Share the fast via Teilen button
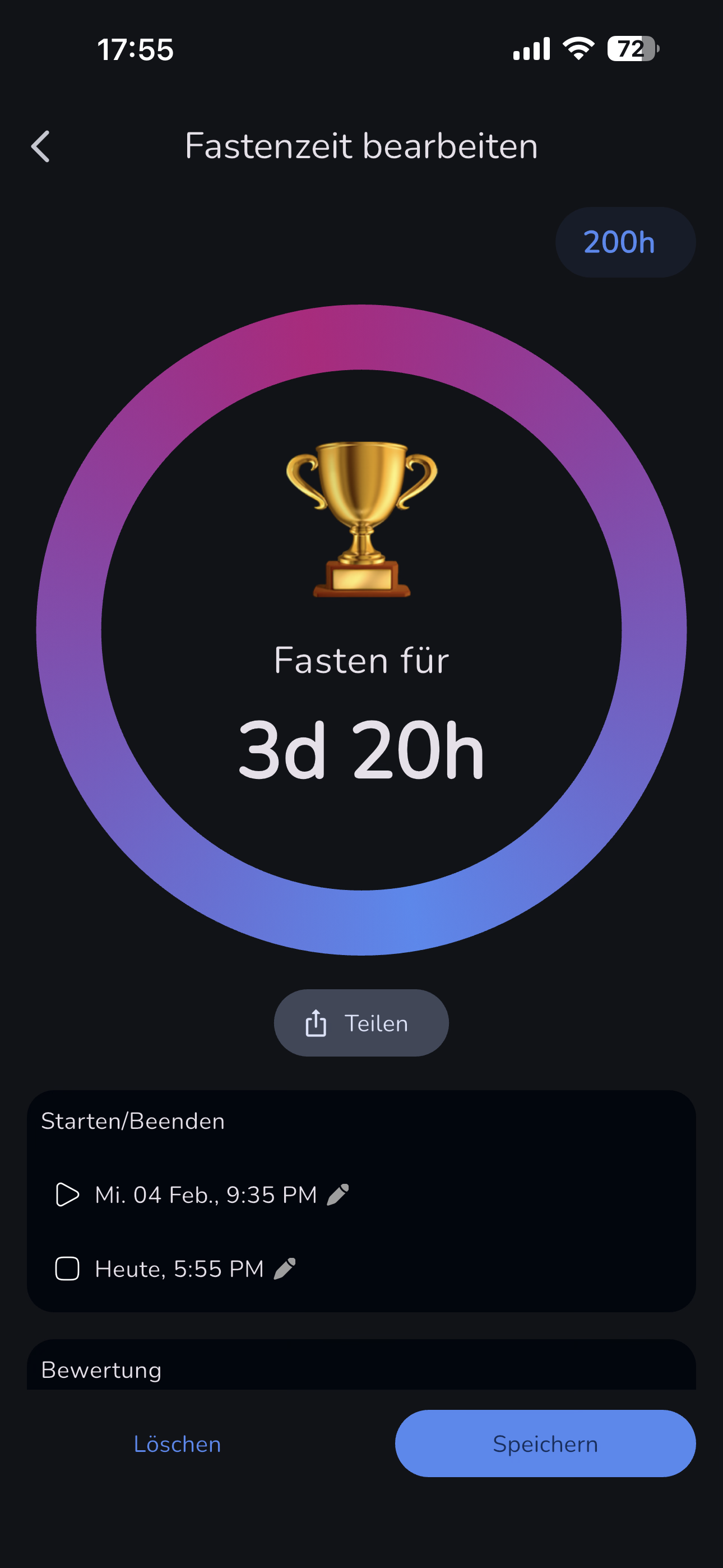 click(361, 1022)
